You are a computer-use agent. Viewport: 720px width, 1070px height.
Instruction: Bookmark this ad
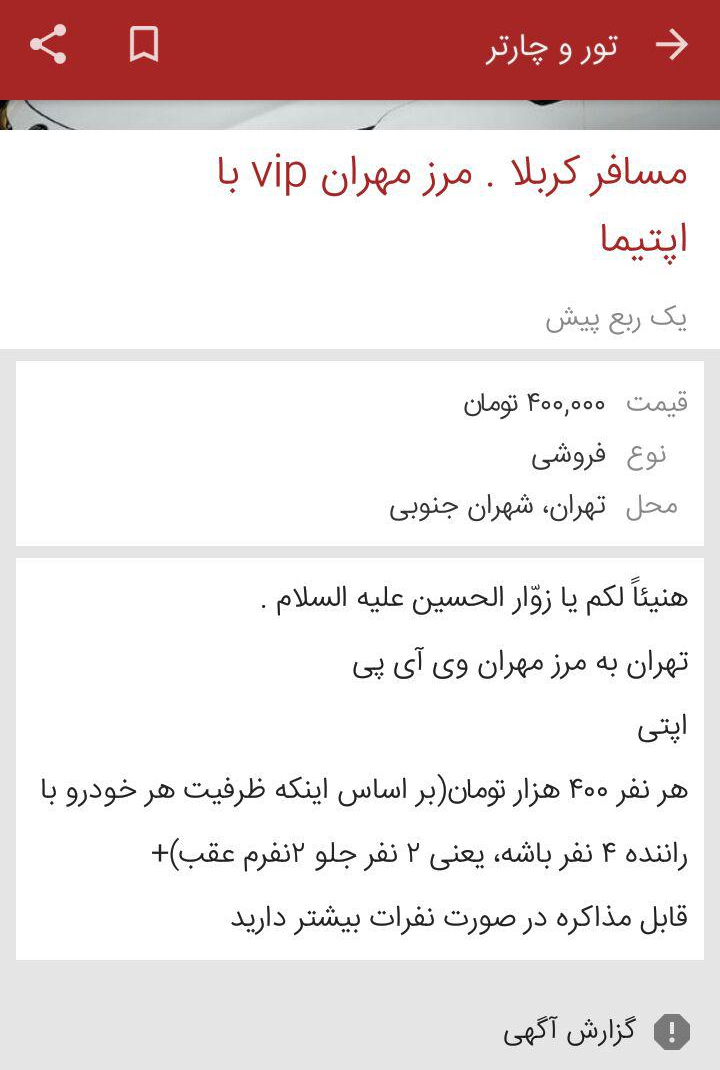(x=144, y=45)
